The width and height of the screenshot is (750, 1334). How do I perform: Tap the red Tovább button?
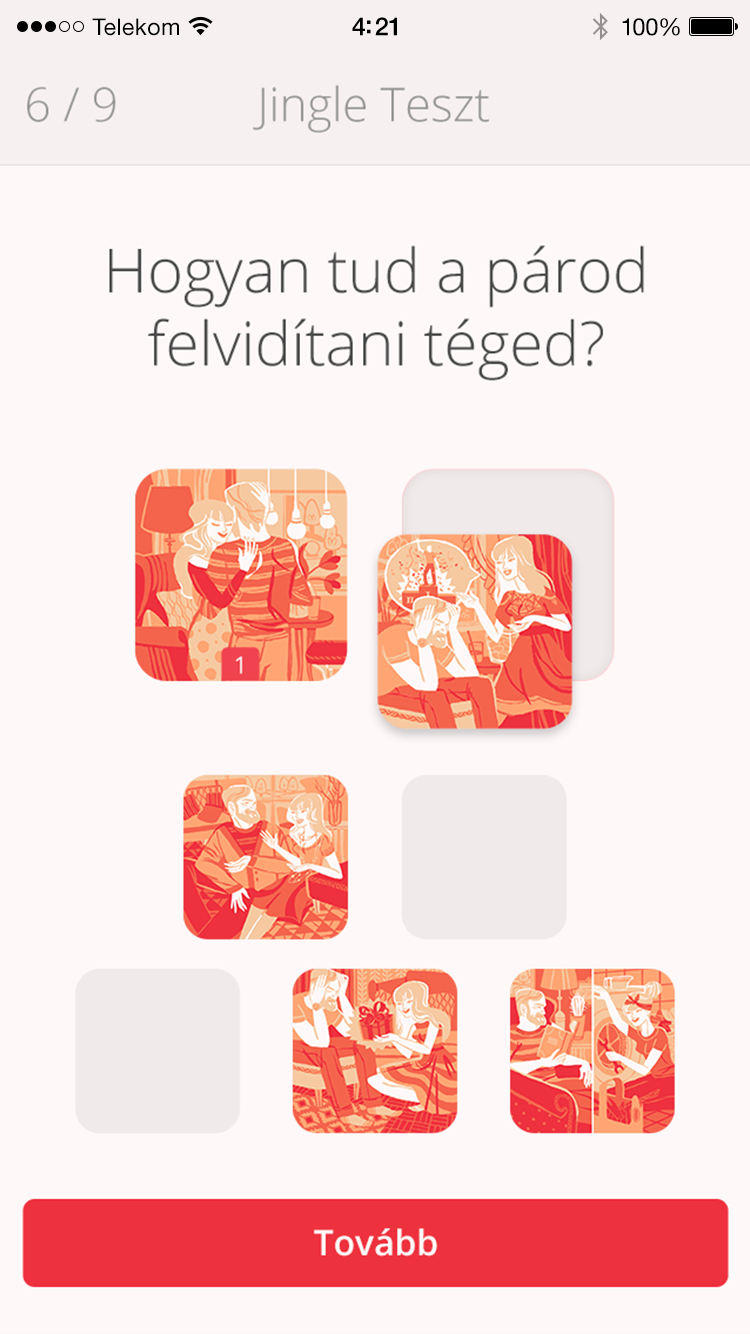375,1243
